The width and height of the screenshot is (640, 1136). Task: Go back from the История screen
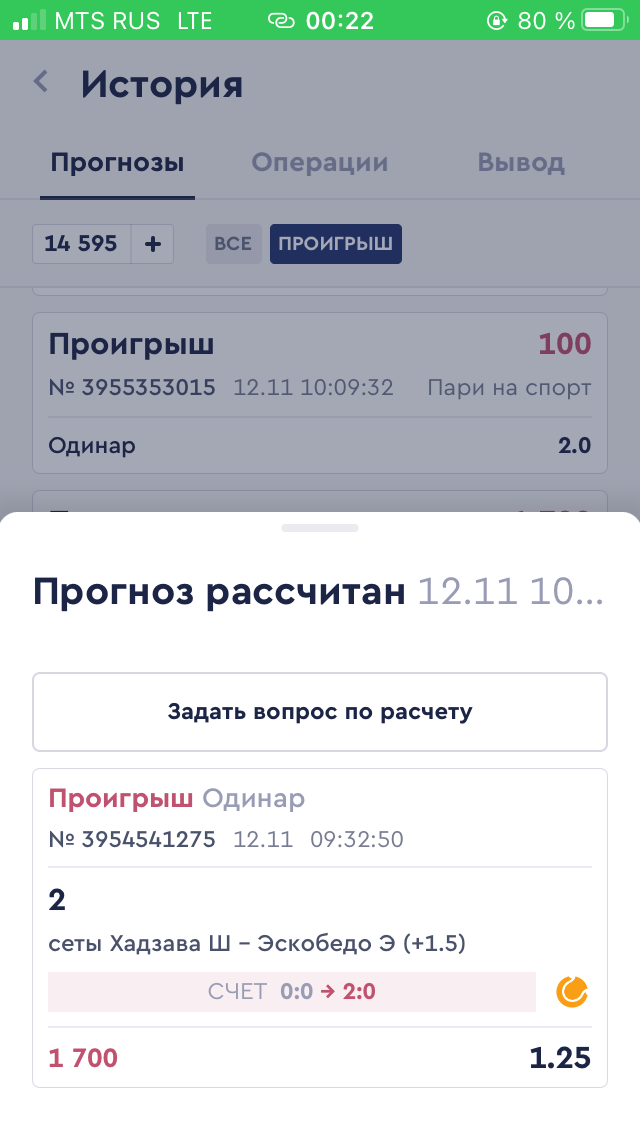[41, 82]
